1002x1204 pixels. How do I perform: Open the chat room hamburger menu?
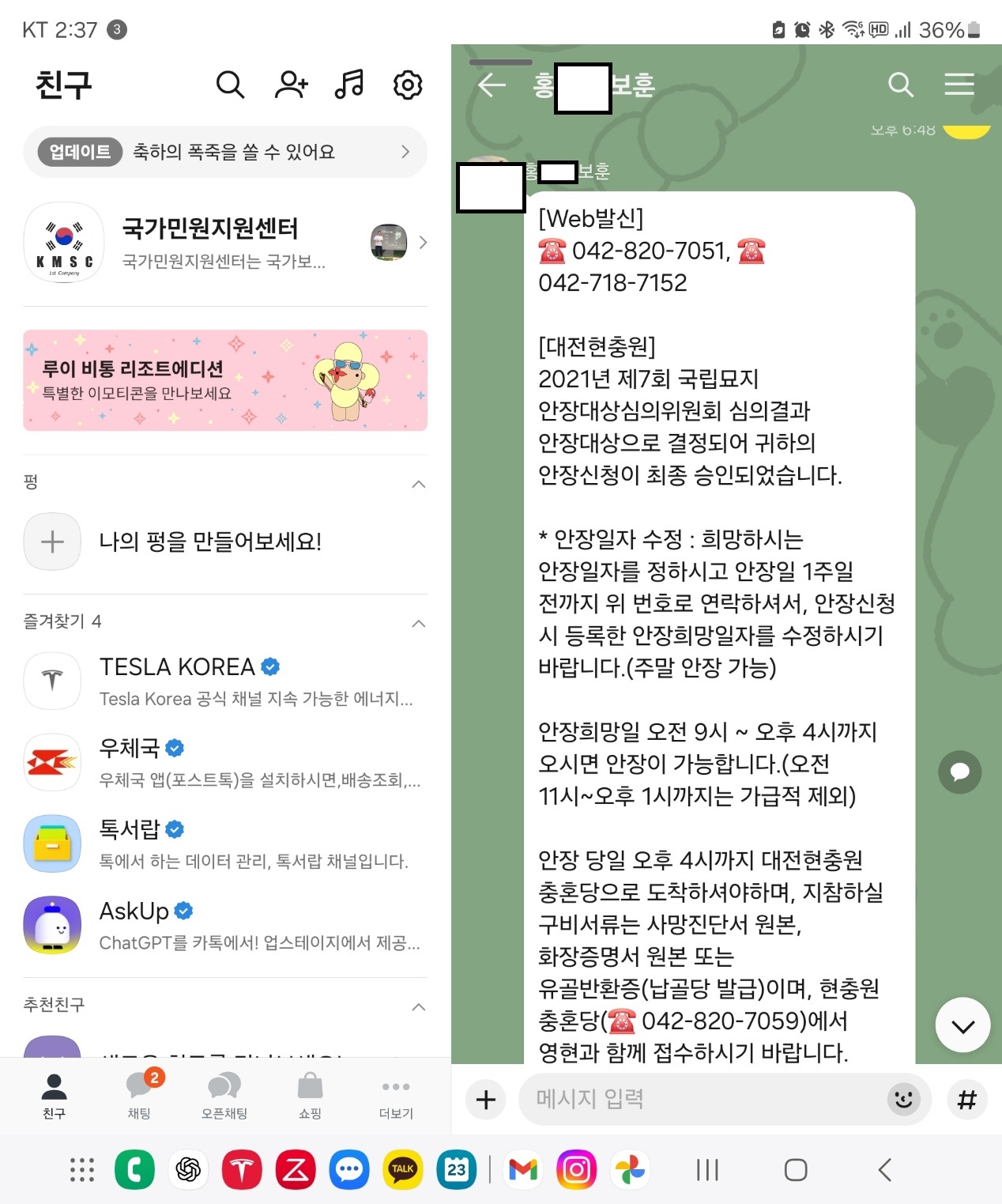tap(959, 85)
